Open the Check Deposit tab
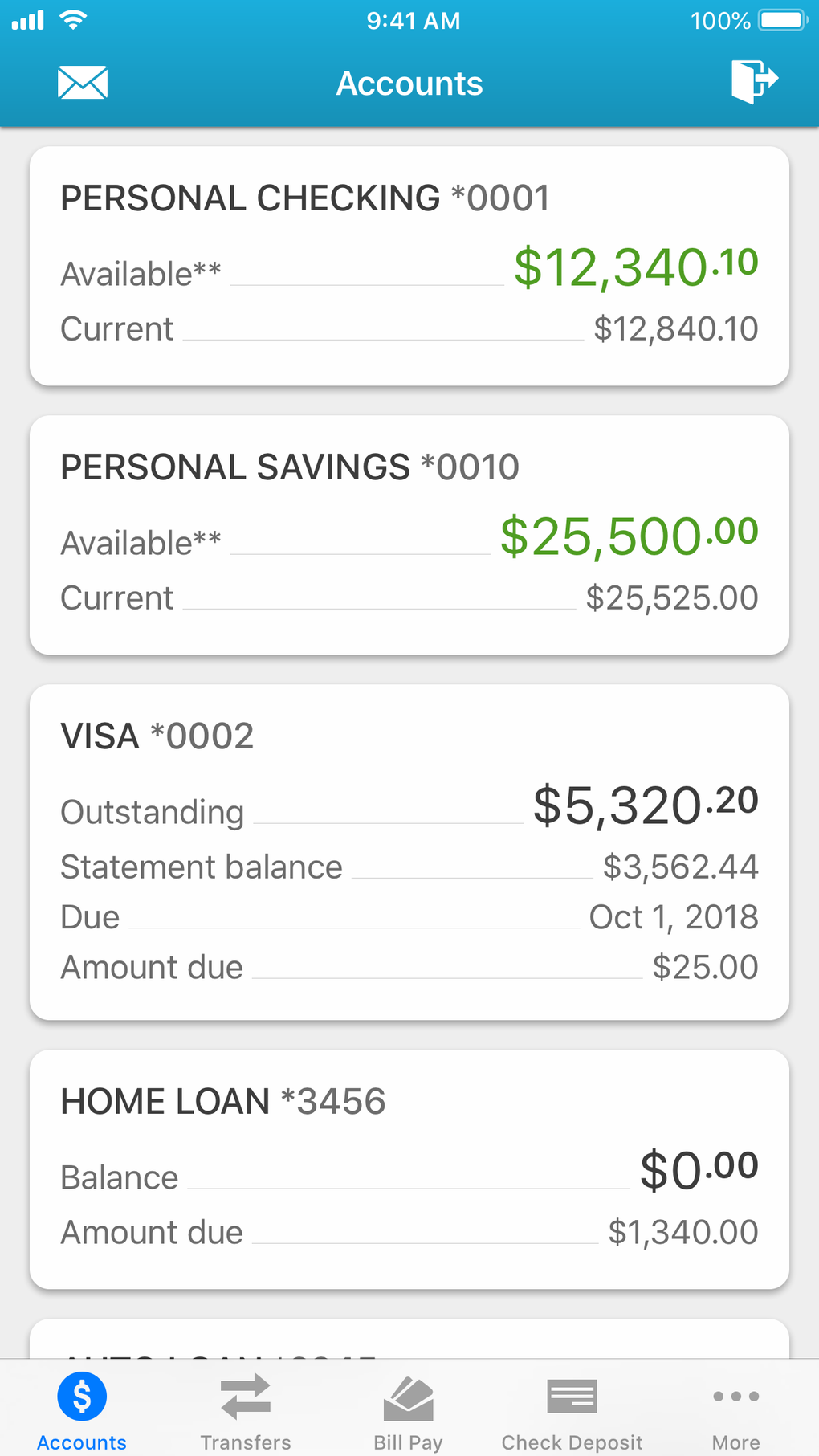The width and height of the screenshot is (819, 1456). point(572,1409)
